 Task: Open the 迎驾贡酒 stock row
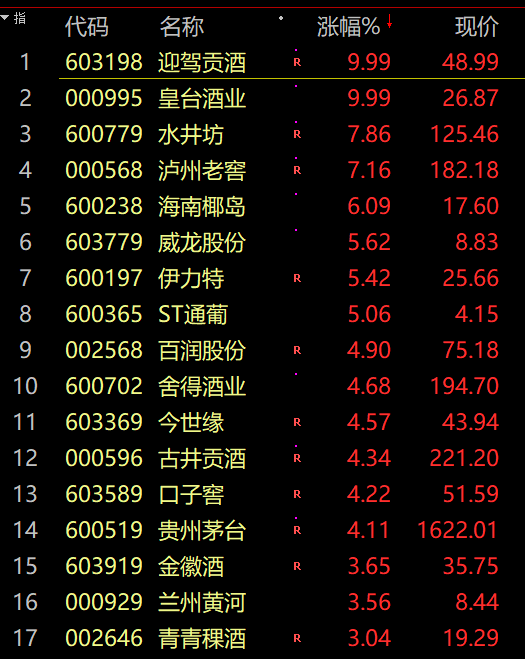[262, 62]
